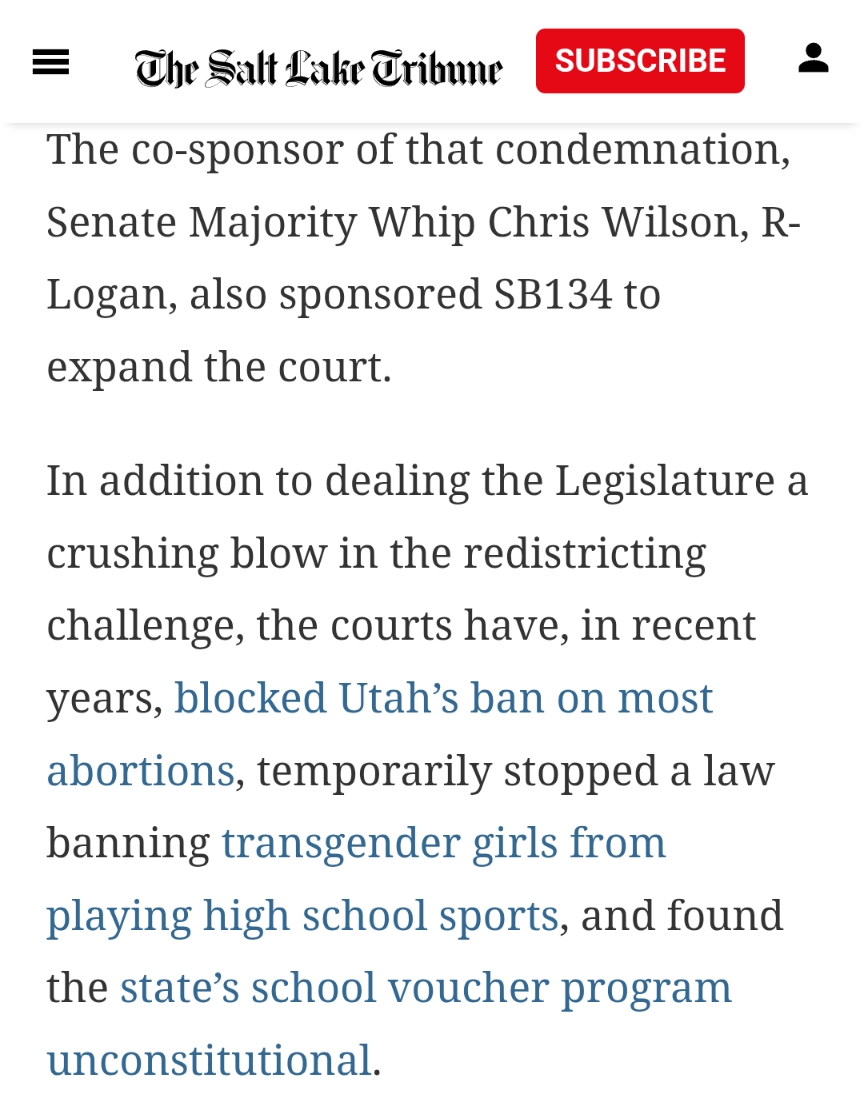Open the blocked Utah's abortion ban link
The width and height of the screenshot is (864, 1112).
point(443,698)
